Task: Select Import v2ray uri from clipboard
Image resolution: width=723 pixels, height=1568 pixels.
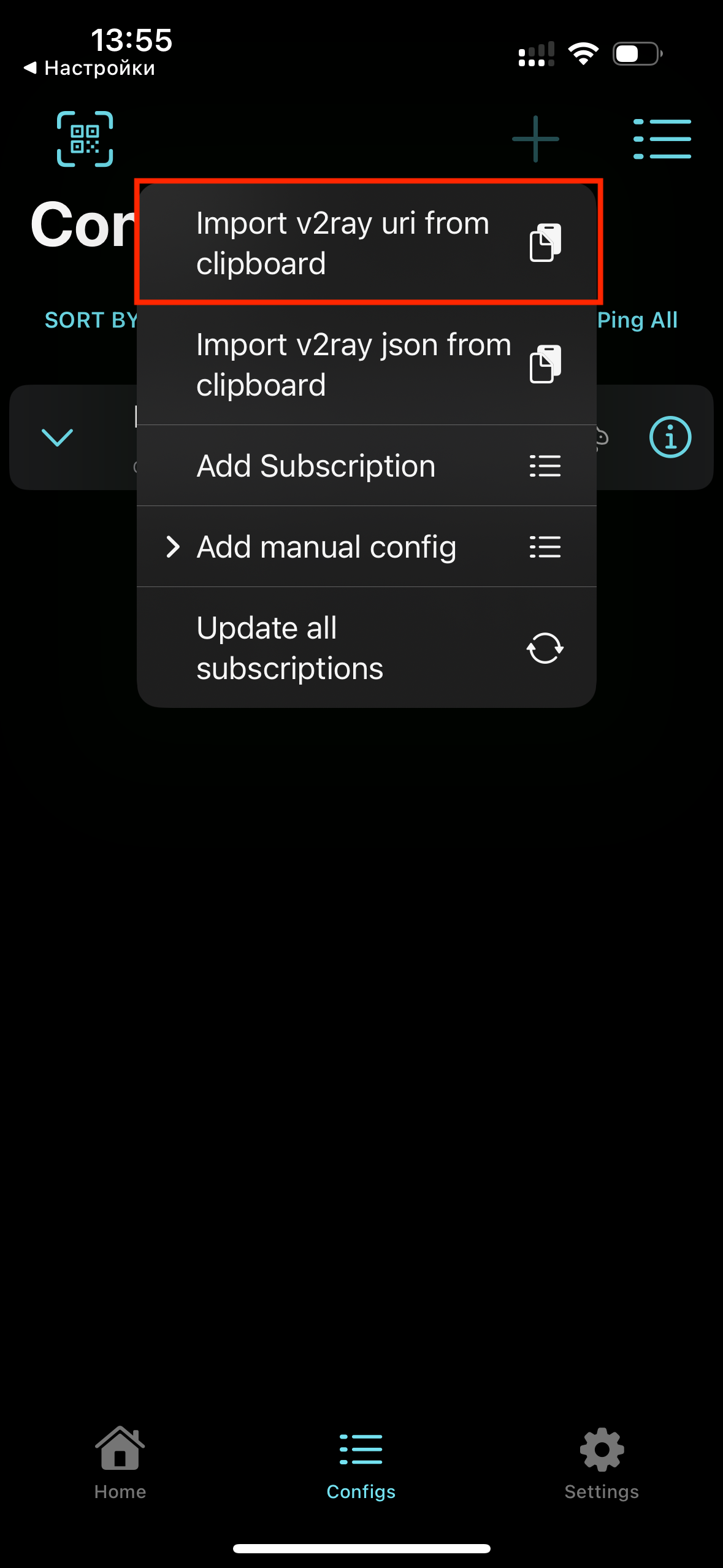Action: (367, 243)
